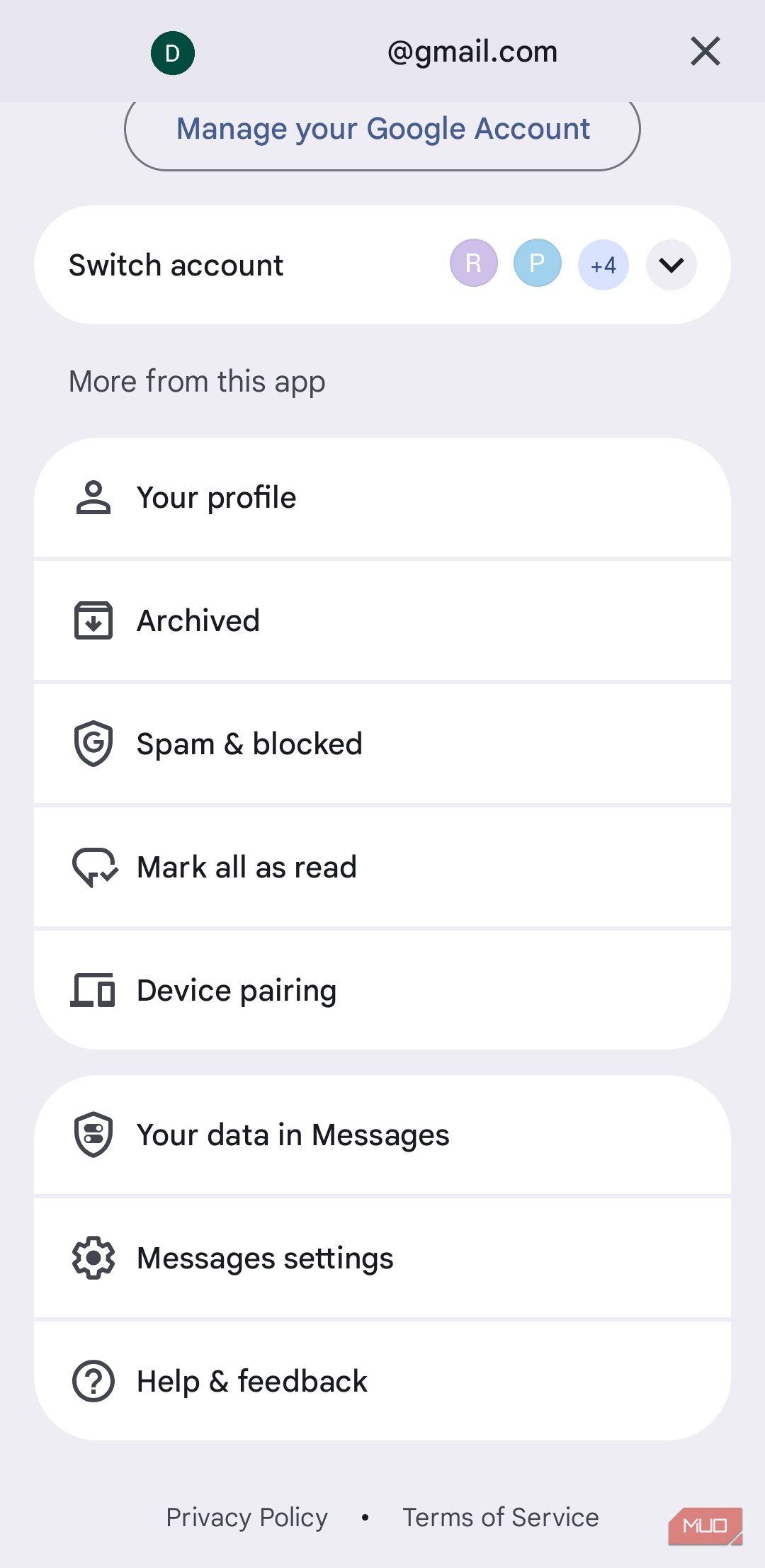Image resolution: width=765 pixels, height=1568 pixels.
Task: View the Privacy Policy
Action: click(x=246, y=1518)
